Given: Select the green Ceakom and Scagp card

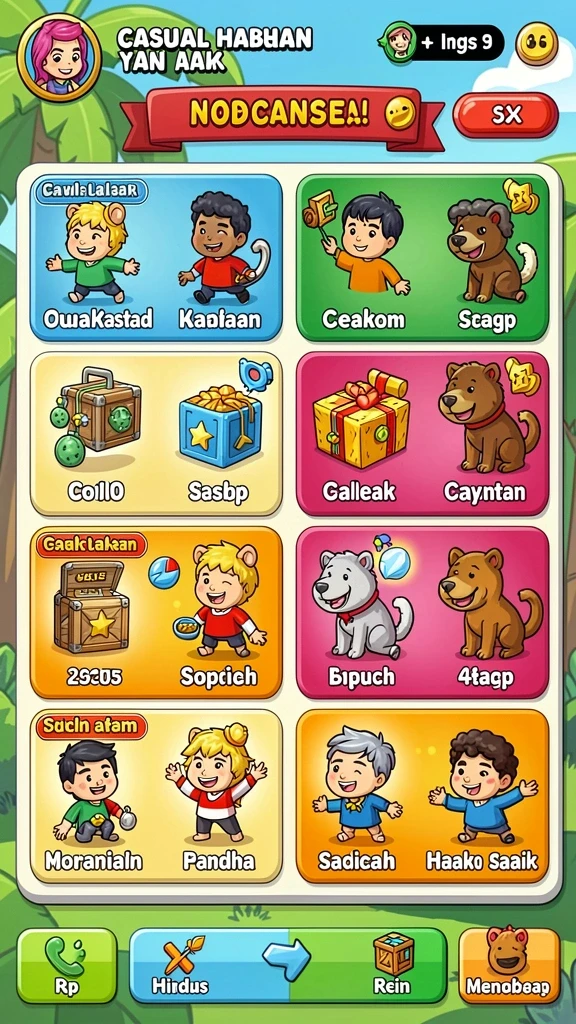Looking at the screenshot, I should (x=423, y=257).
